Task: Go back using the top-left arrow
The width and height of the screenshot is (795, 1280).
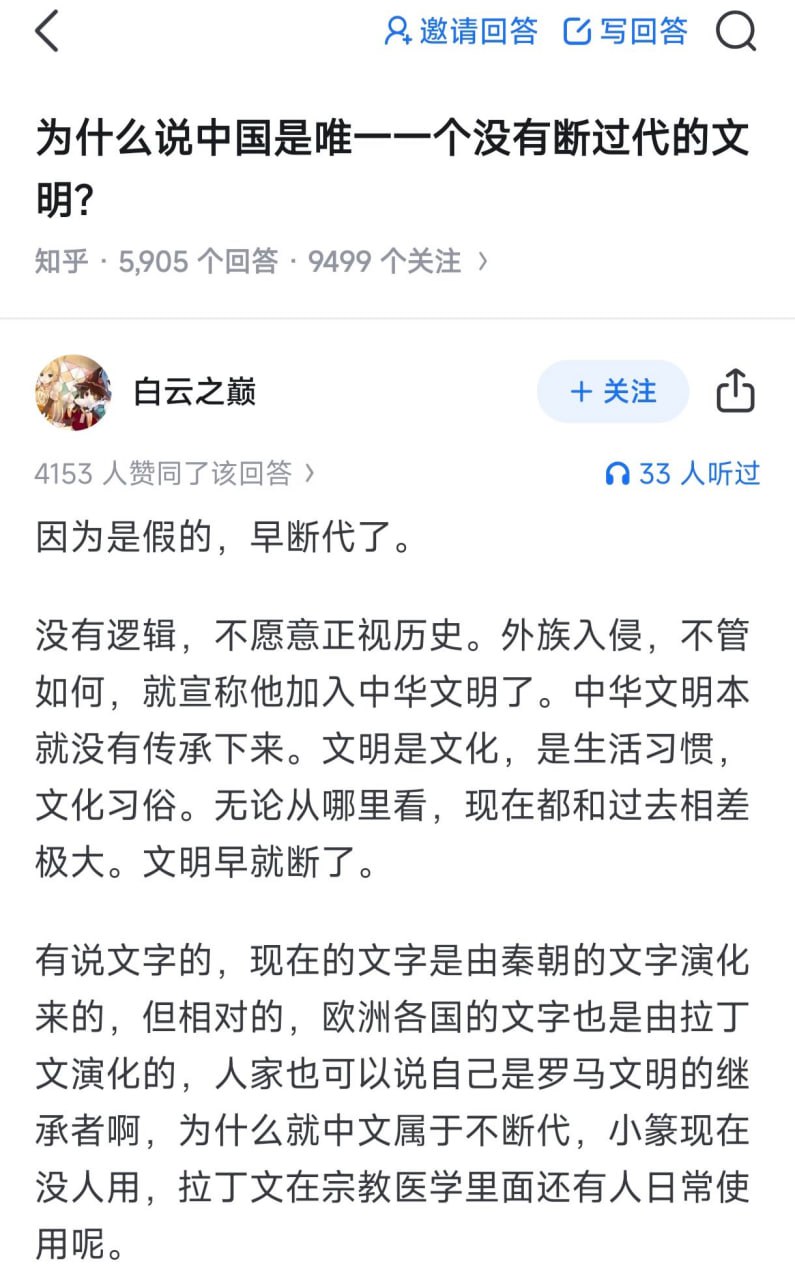Action: 47,32
